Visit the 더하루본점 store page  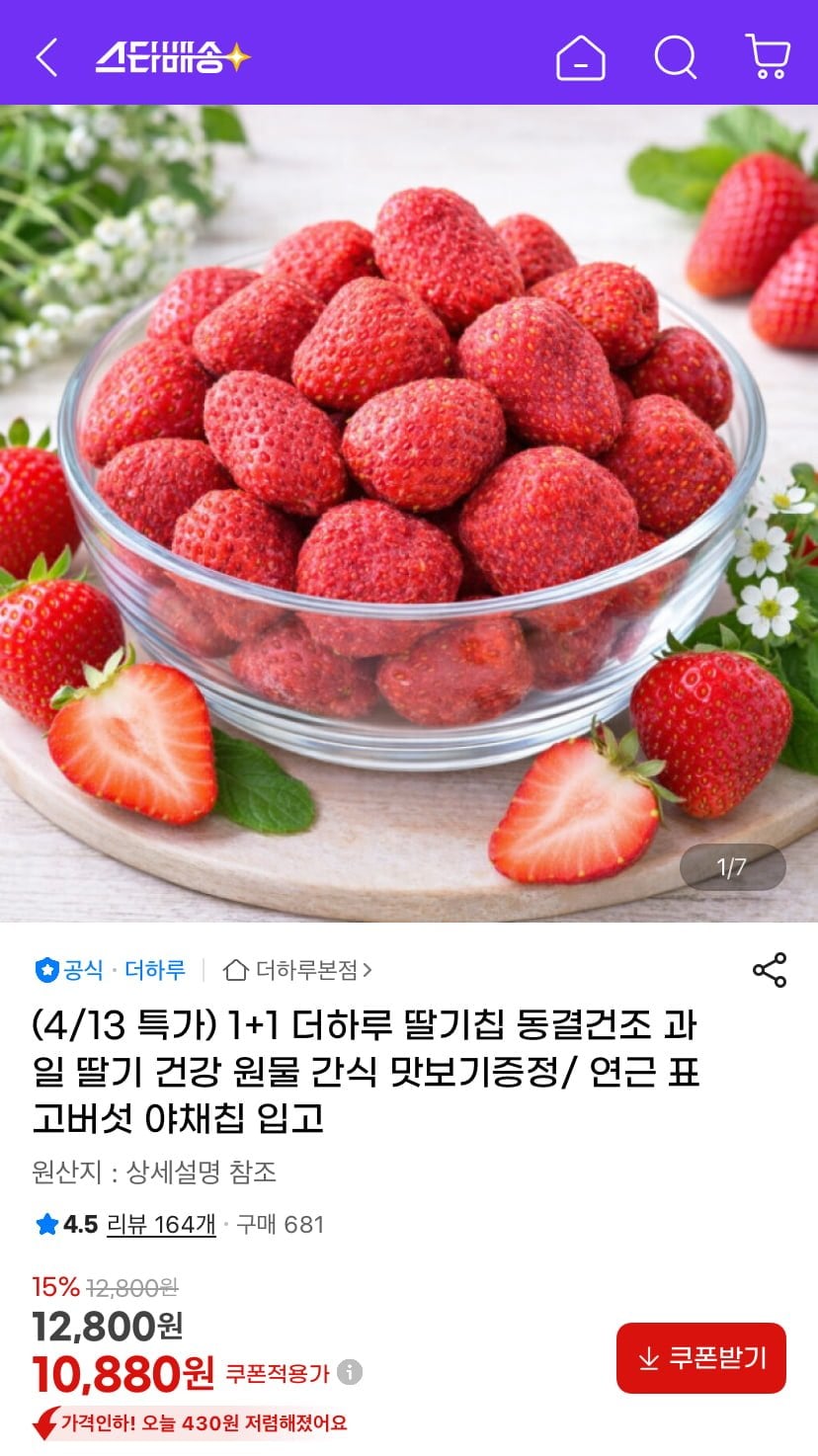[x=298, y=970]
